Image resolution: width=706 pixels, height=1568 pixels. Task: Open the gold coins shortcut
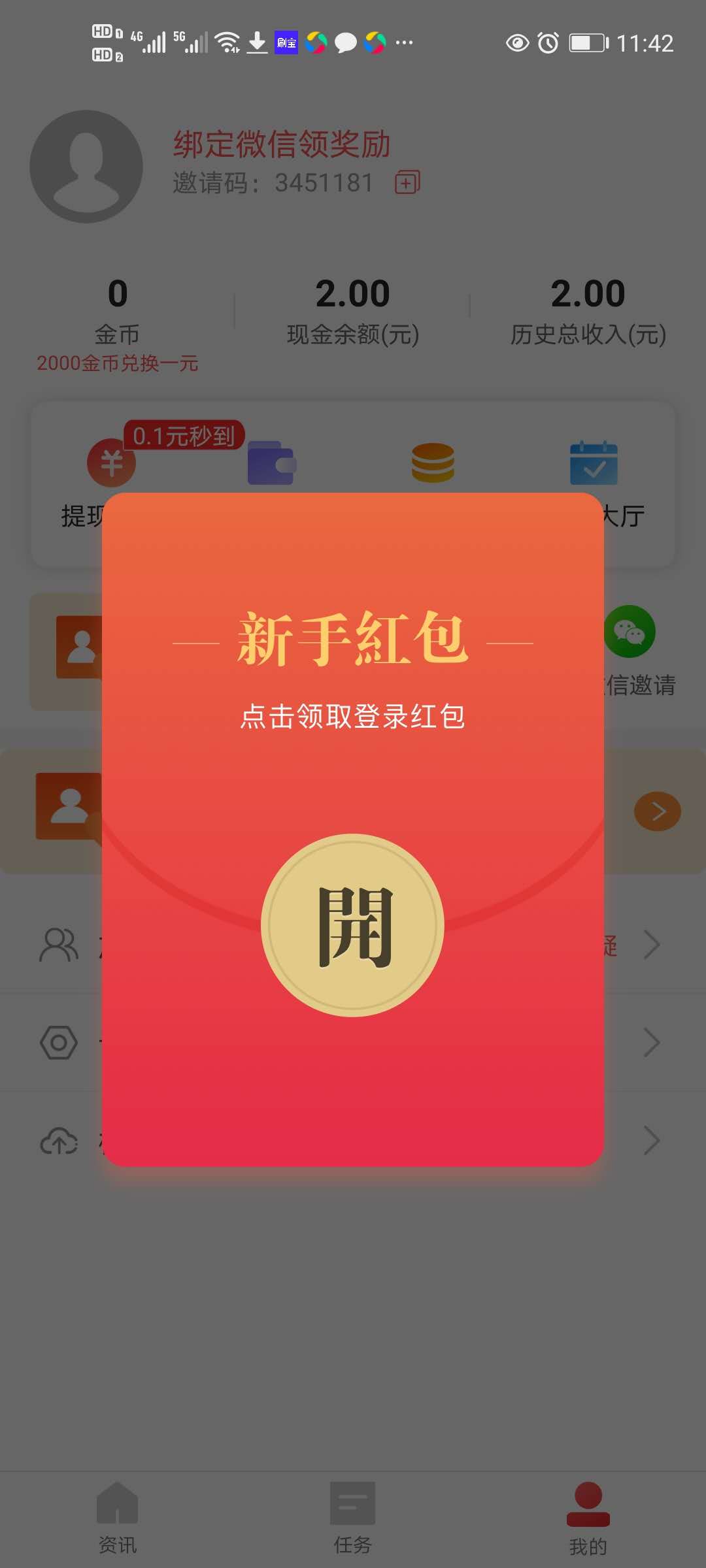point(433,463)
